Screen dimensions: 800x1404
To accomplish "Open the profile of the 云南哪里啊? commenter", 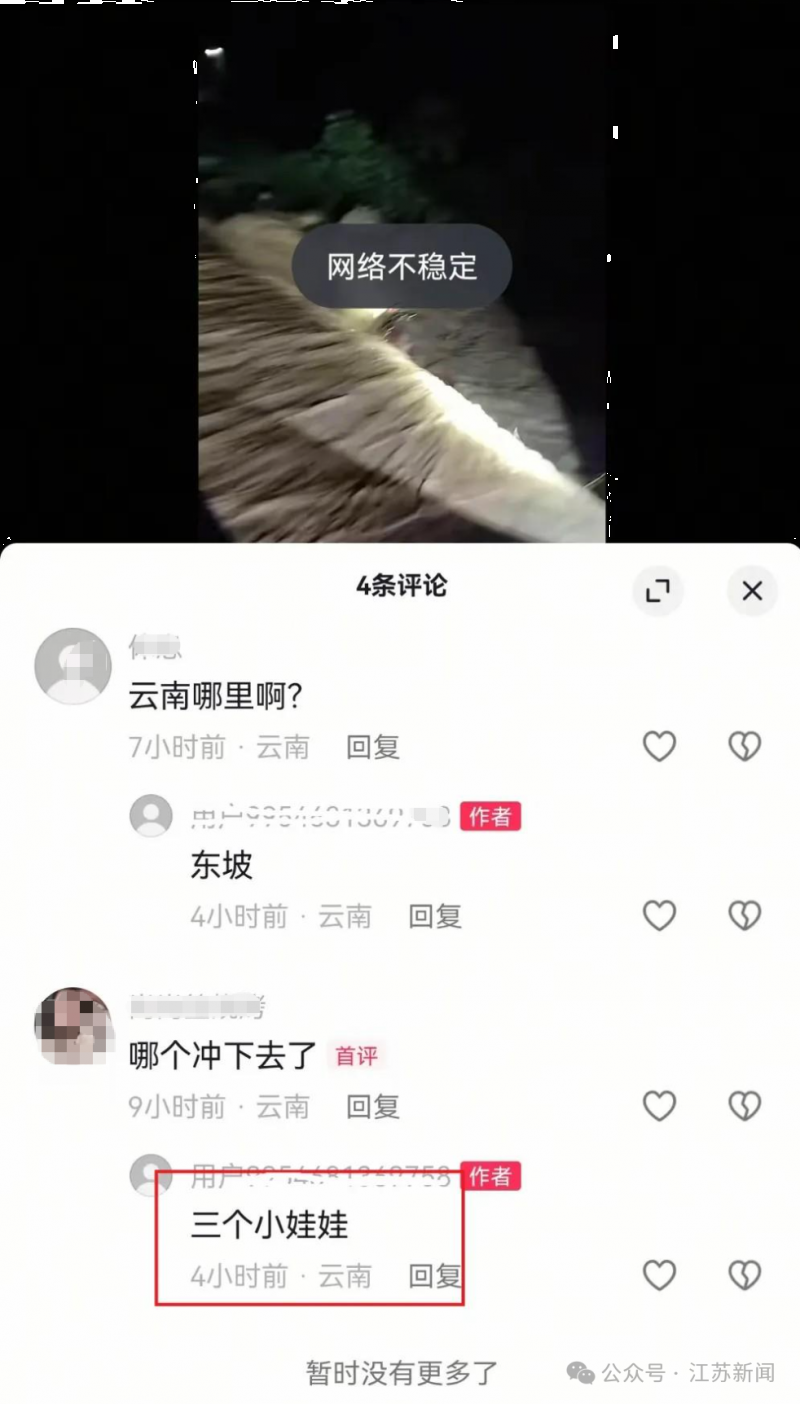I will [73, 666].
